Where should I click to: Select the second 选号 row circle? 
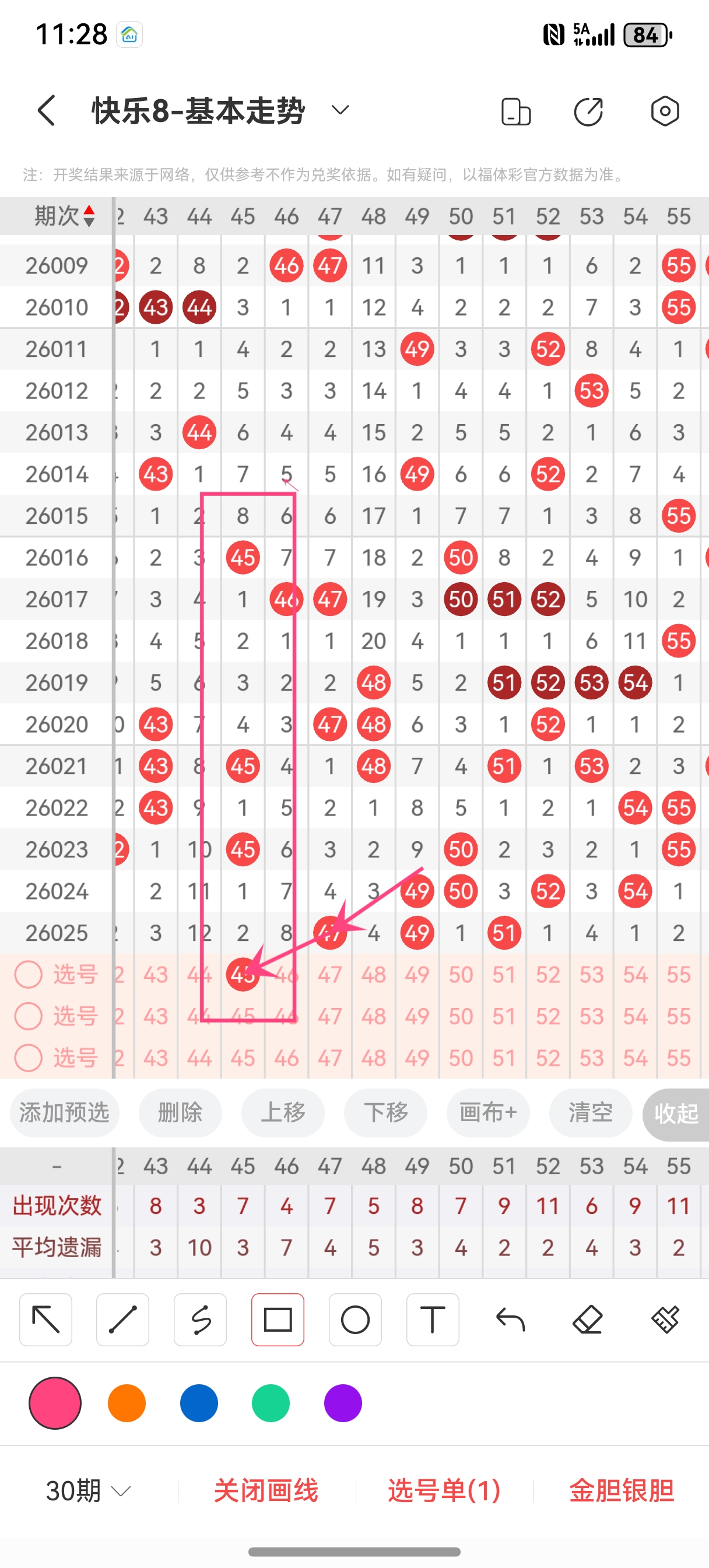coord(28,1016)
